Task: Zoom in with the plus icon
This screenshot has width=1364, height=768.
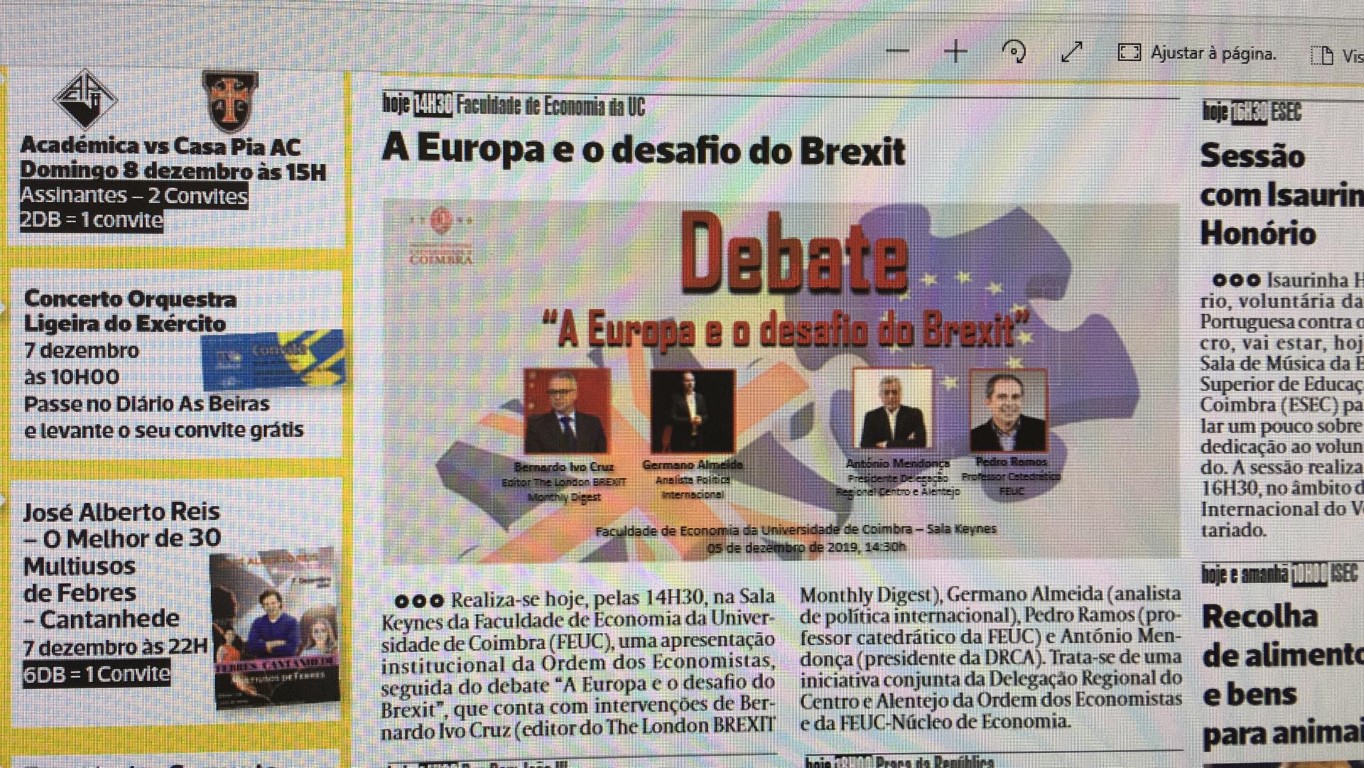Action: (x=956, y=52)
